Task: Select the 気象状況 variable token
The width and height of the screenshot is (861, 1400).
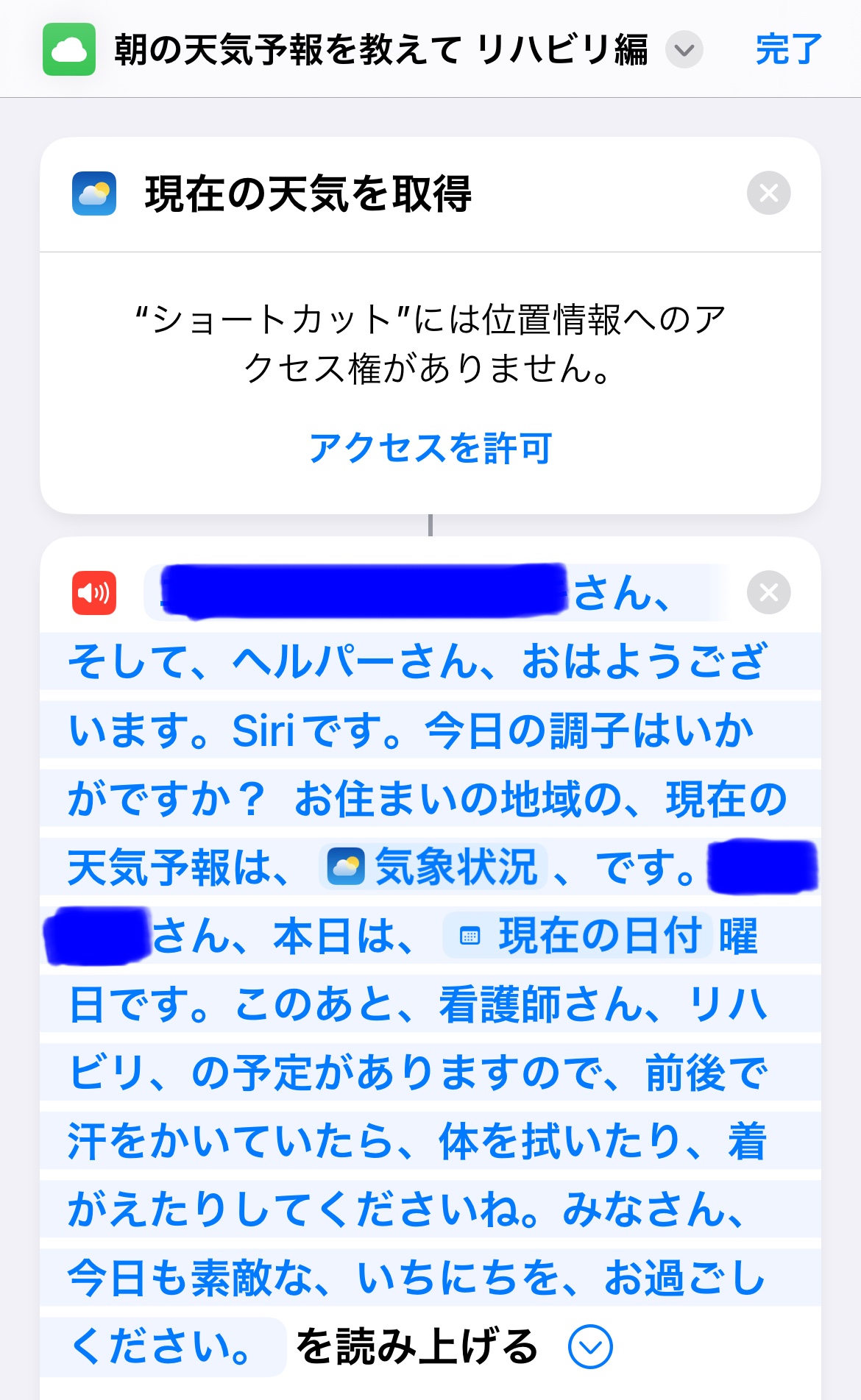Action: [433, 867]
